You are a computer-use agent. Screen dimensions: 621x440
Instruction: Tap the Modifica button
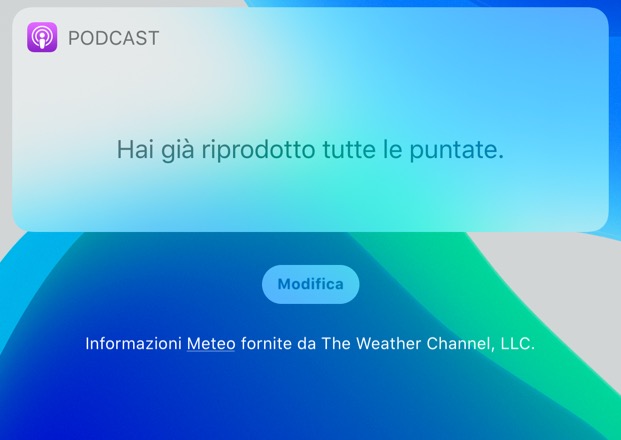coord(310,284)
